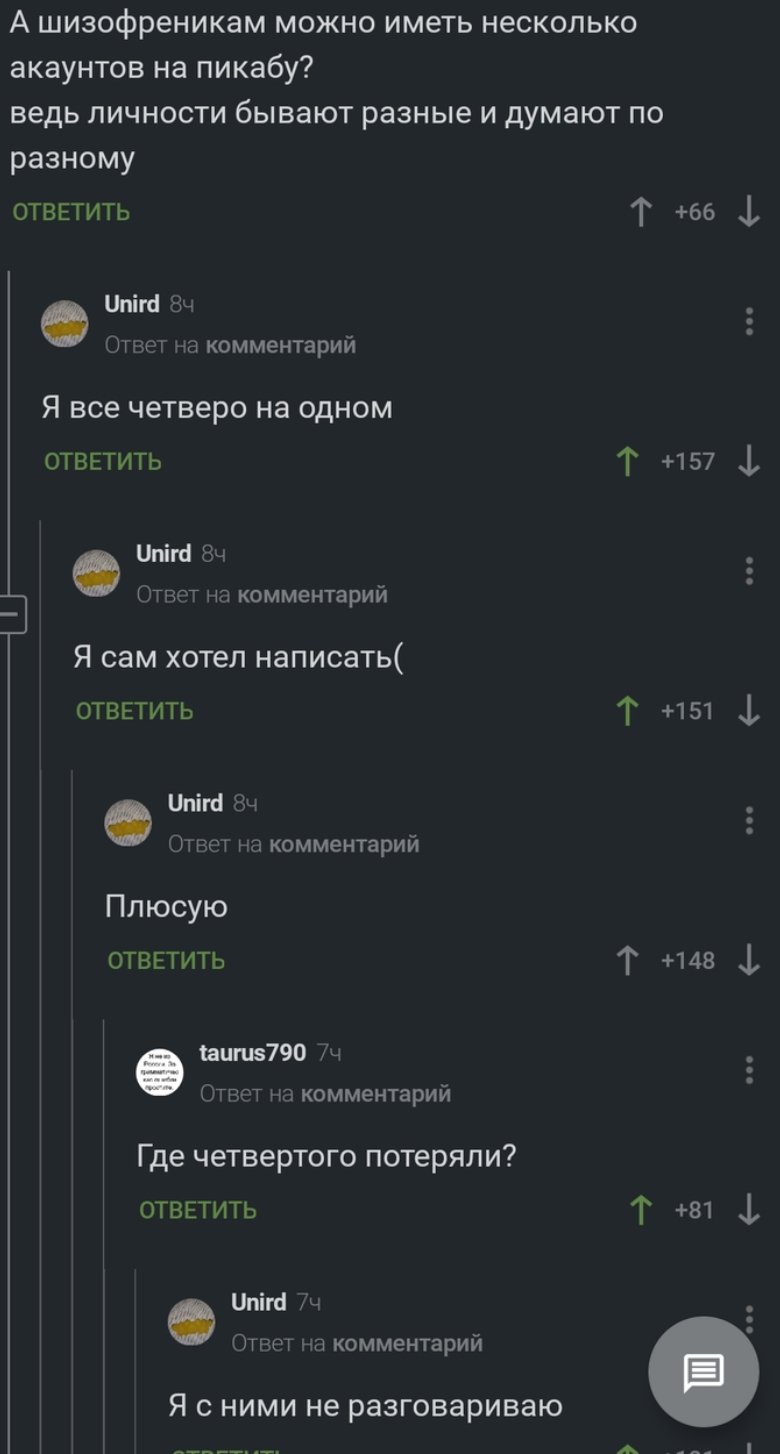
Task: Downvote the comment with +66 rating
Action: pyautogui.click(x=748, y=212)
